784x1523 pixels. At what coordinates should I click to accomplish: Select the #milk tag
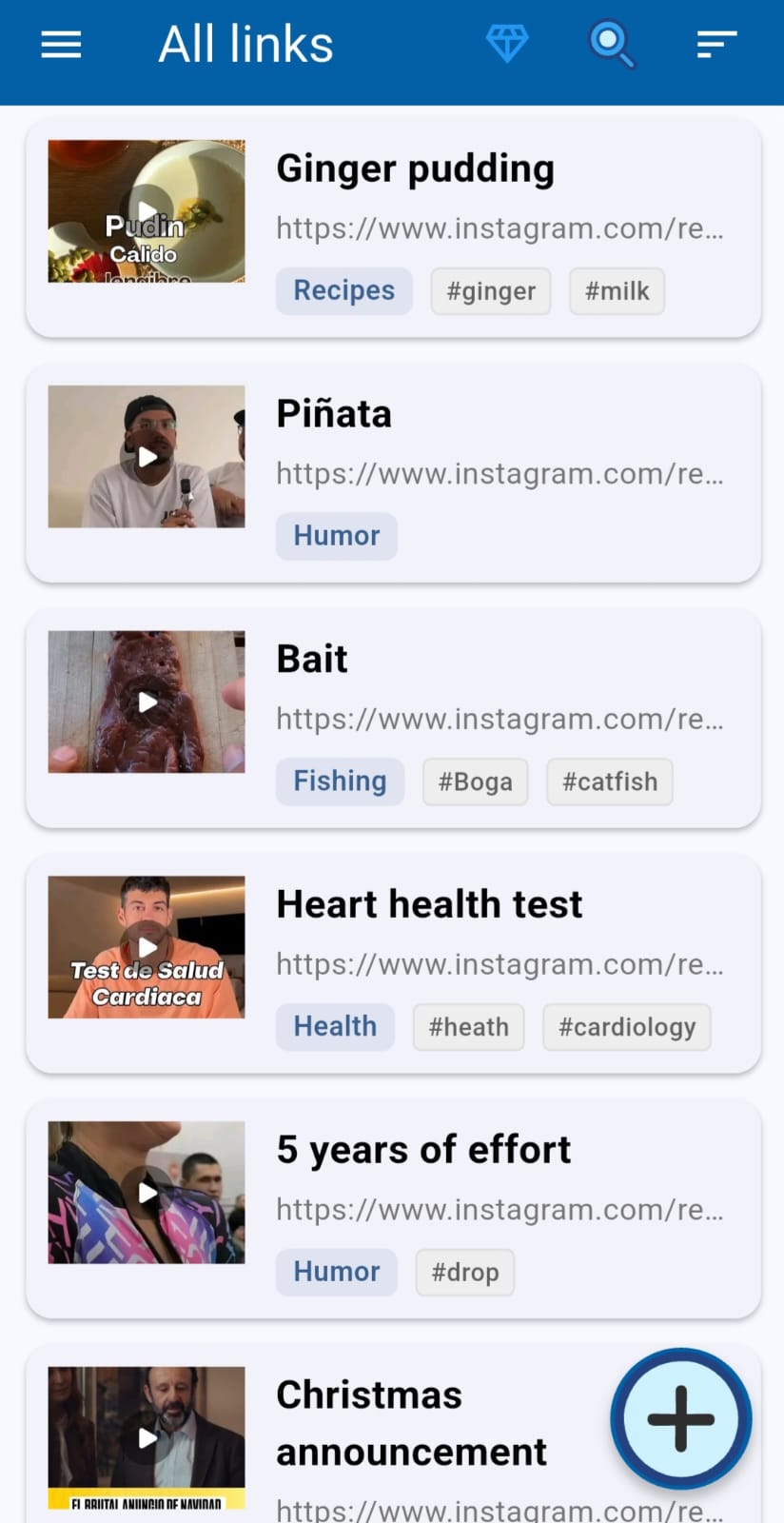(617, 291)
